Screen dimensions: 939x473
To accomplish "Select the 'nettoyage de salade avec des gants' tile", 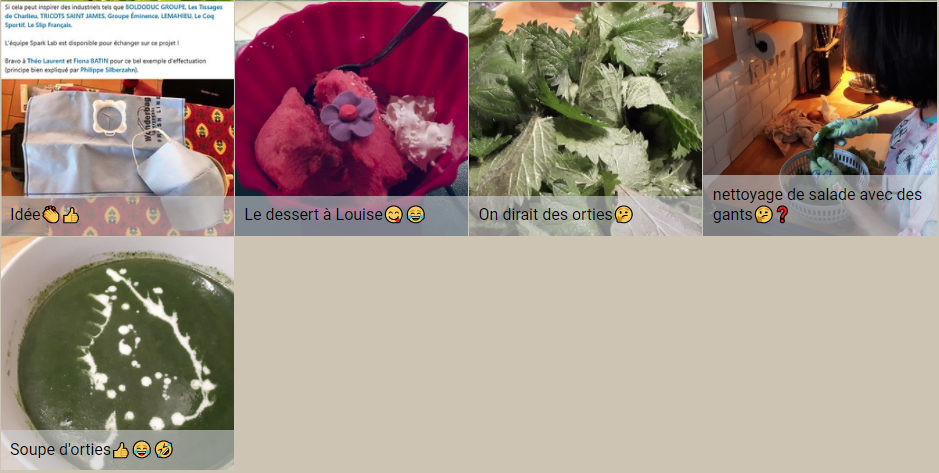I will point(820,118).
